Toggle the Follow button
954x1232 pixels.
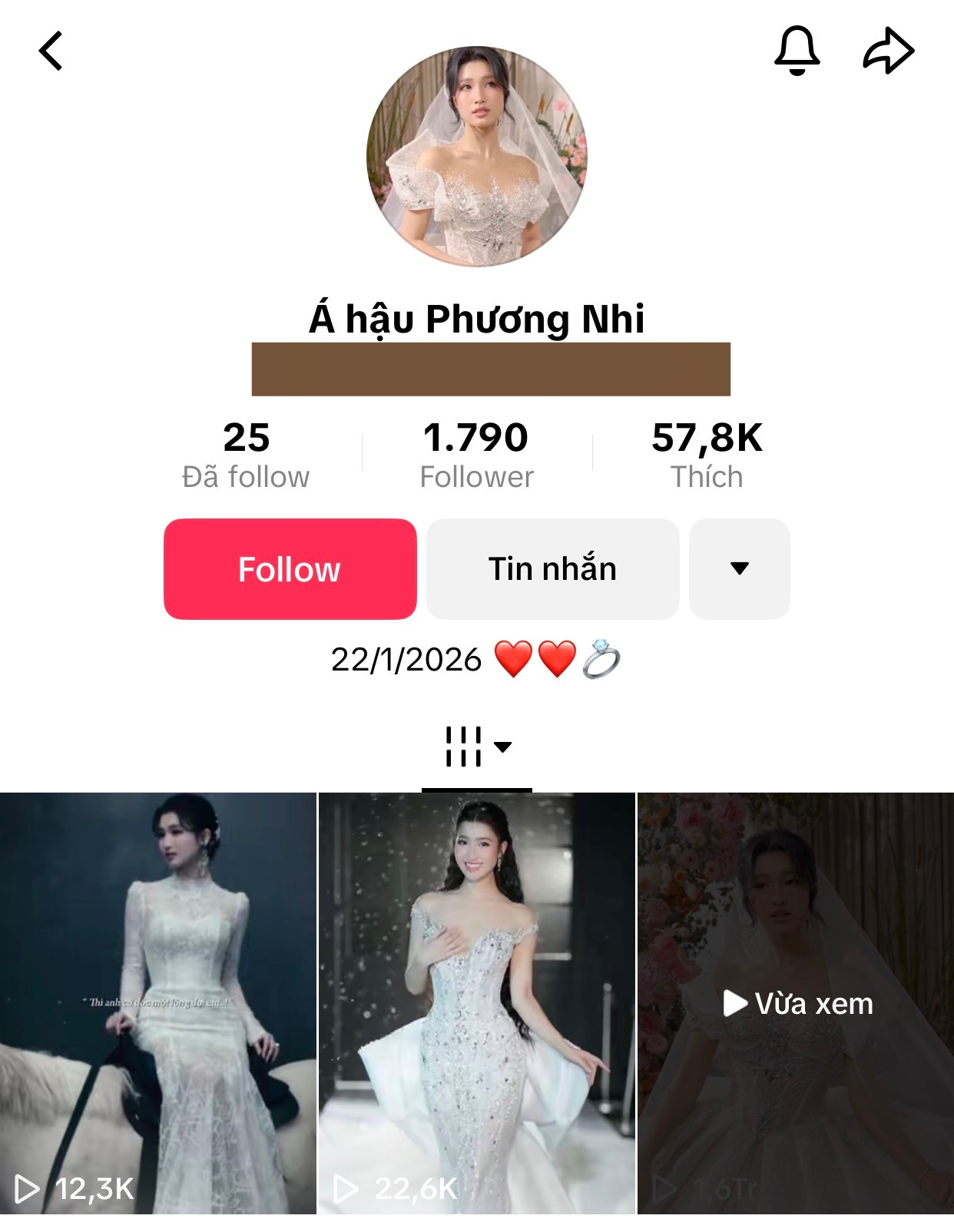tap(290, 568)
